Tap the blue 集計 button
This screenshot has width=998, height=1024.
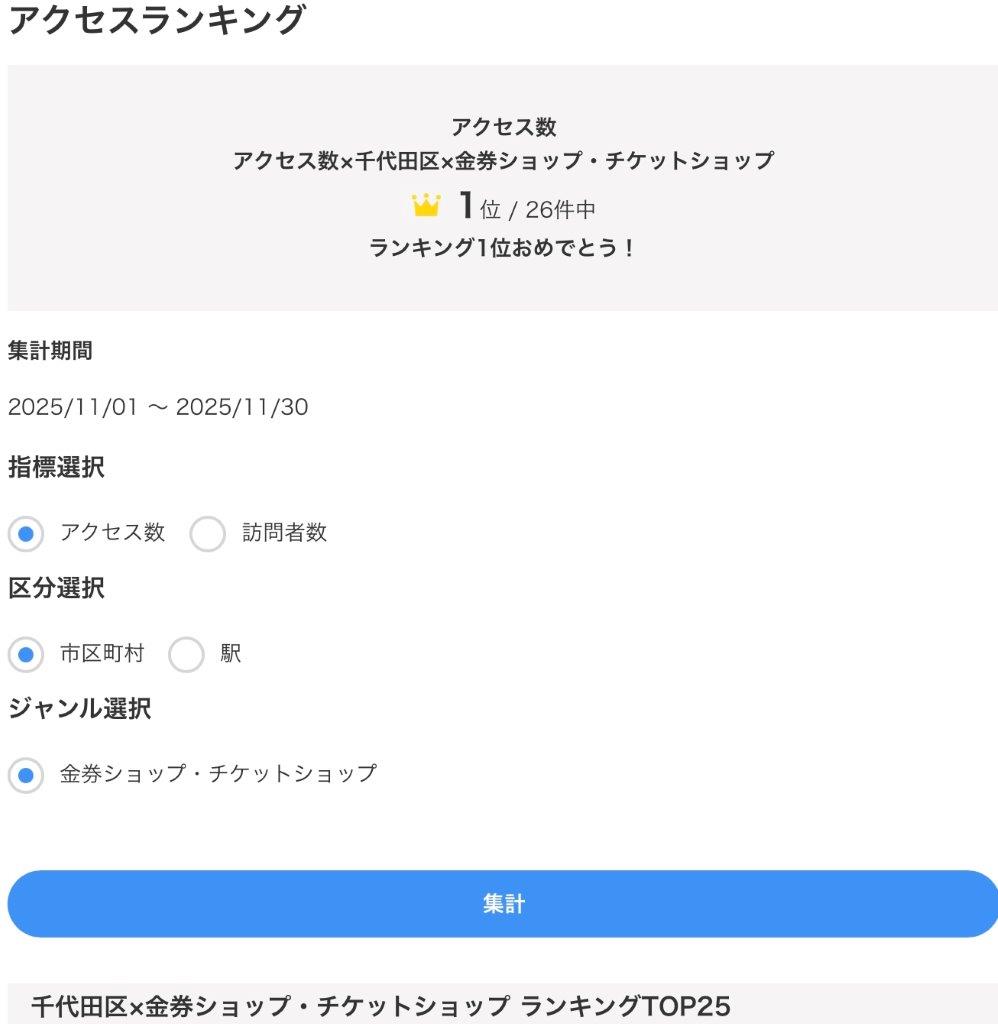[502, 904]
